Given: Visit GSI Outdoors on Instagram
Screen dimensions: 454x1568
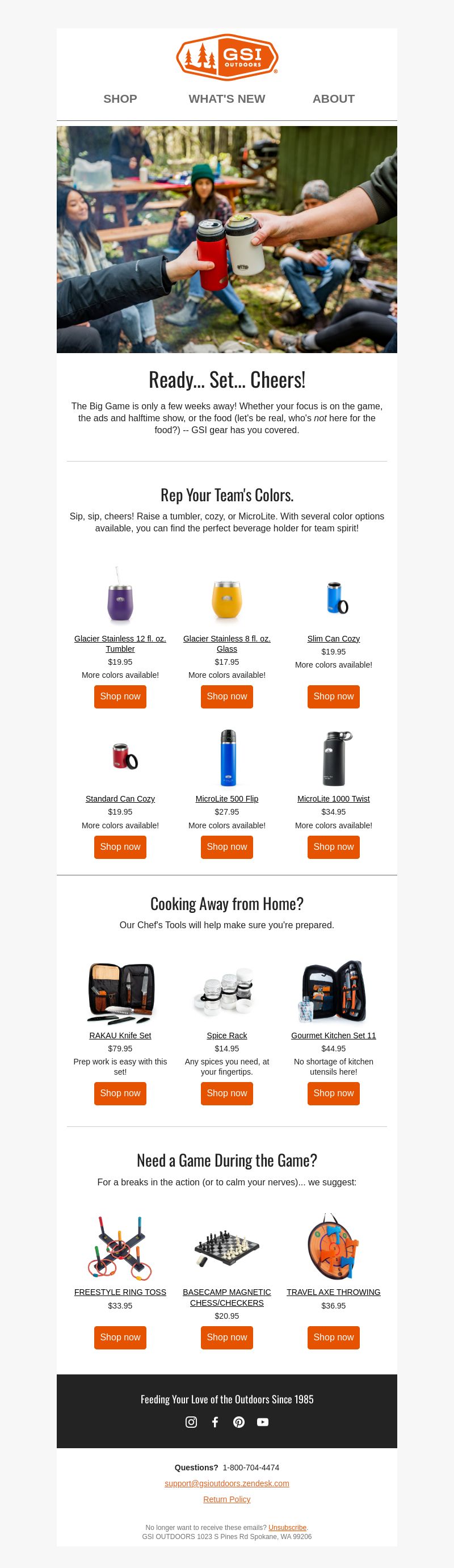Looking at the screenshot, I should [191, 1422].
